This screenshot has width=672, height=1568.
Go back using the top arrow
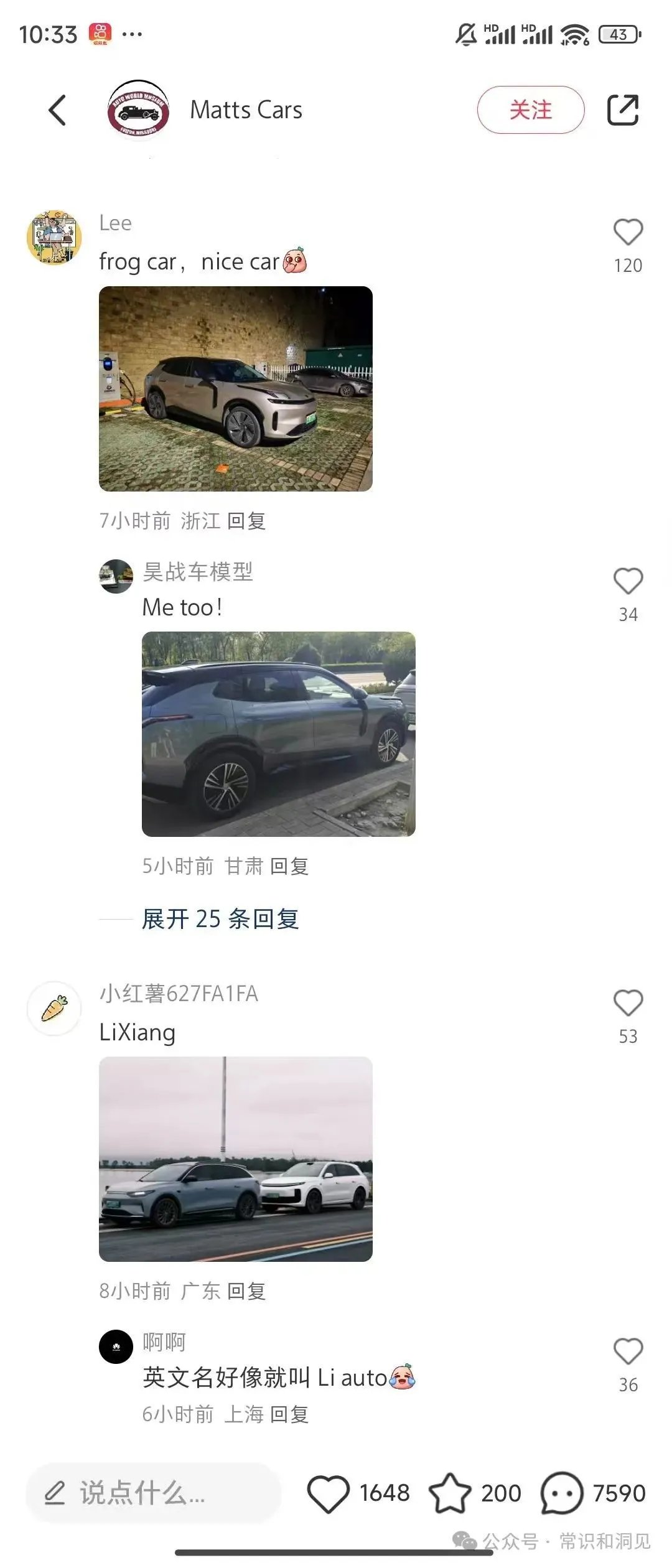(57, 111)
